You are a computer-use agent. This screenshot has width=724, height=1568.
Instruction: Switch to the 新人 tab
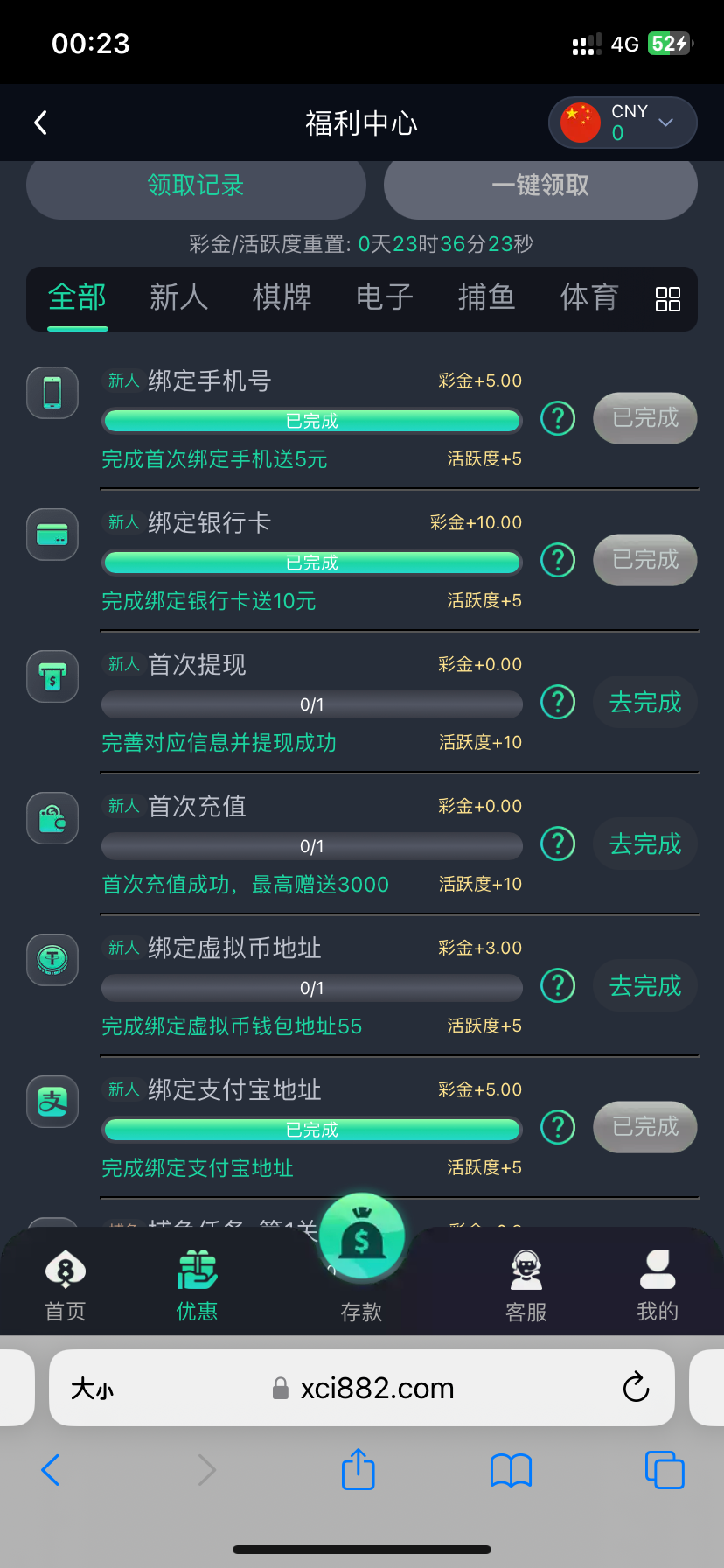point(178,298)
